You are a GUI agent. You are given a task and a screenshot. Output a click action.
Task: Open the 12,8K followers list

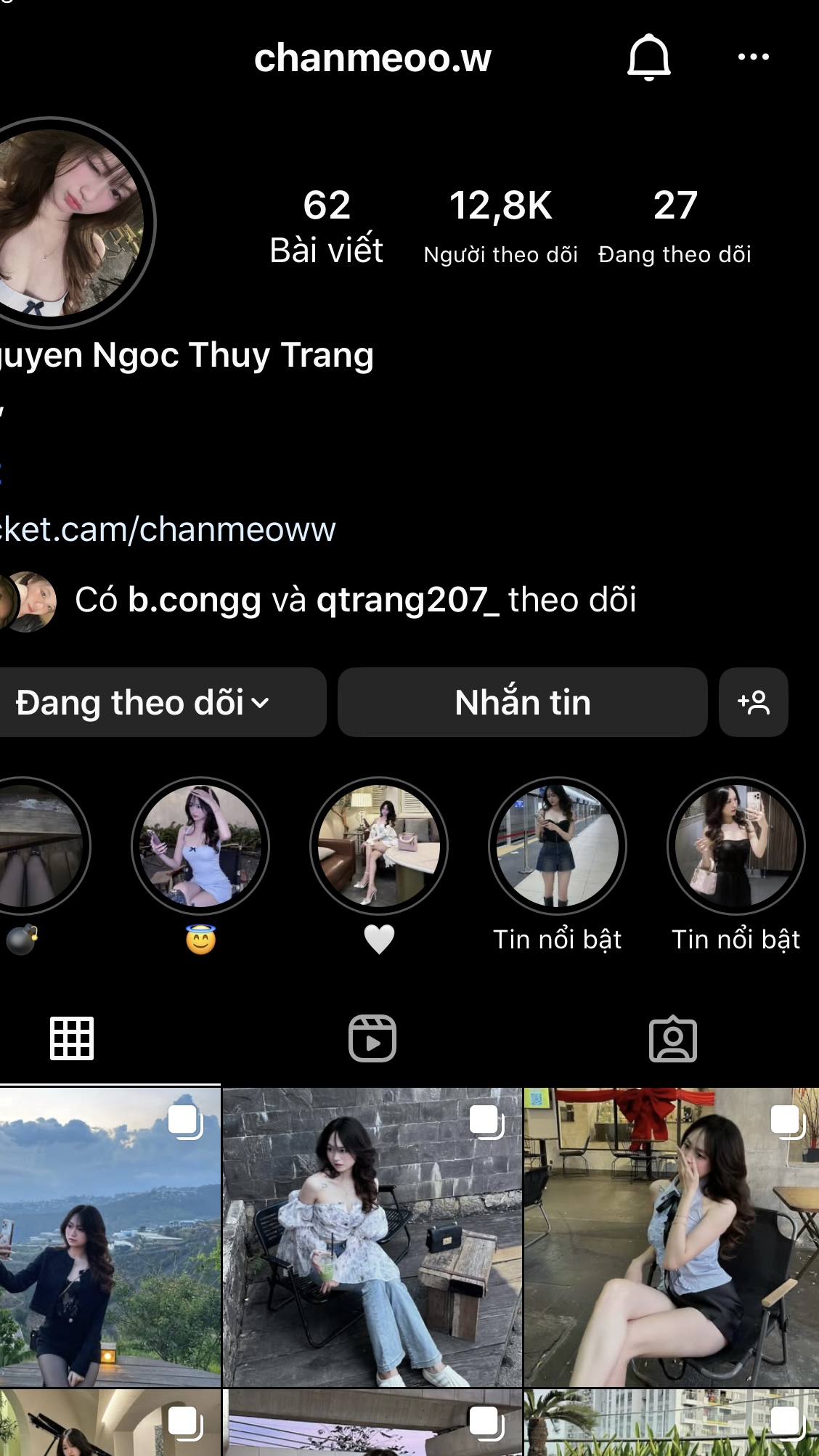[500, 224]
